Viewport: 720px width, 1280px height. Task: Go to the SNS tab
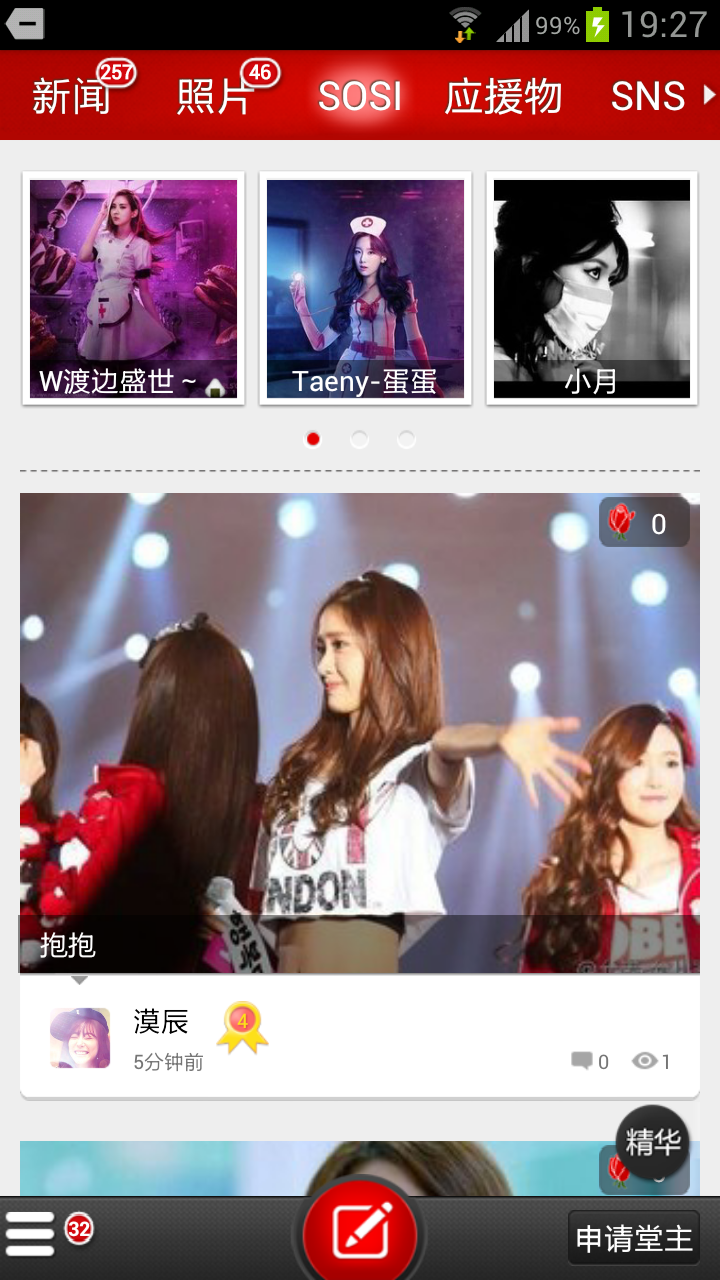click(x=648, y=97)
